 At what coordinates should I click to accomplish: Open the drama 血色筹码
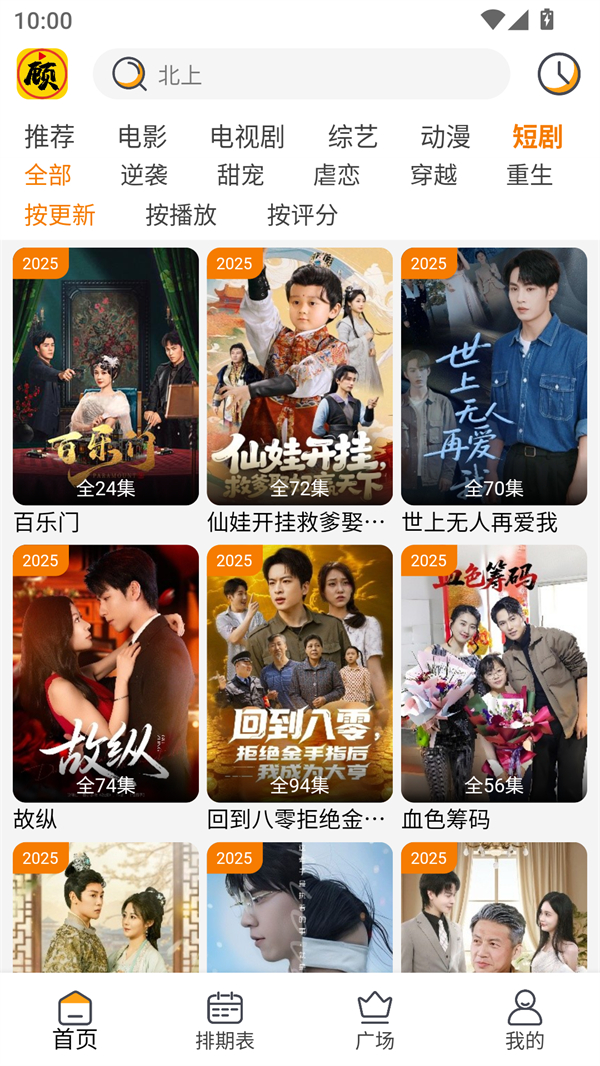pos(494,674)
